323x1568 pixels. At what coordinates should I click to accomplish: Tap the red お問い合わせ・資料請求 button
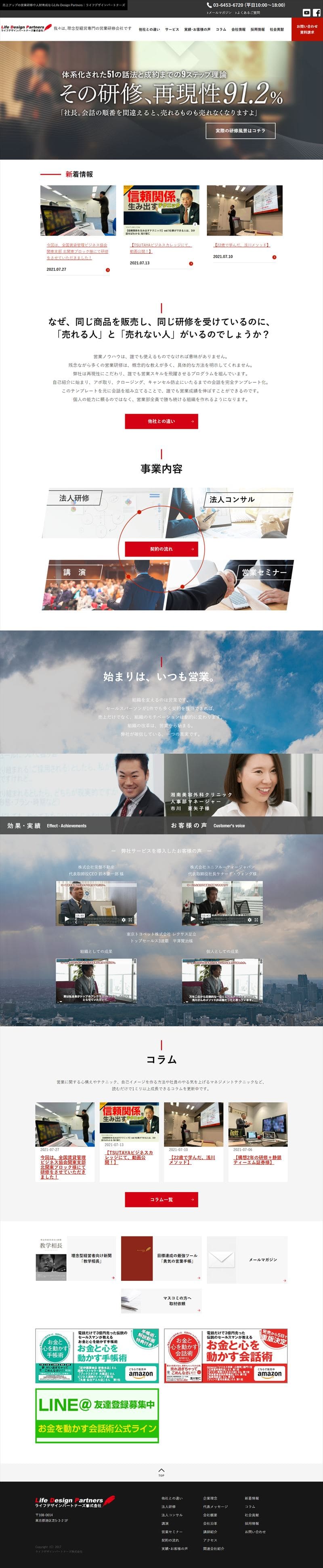point(307,29)
